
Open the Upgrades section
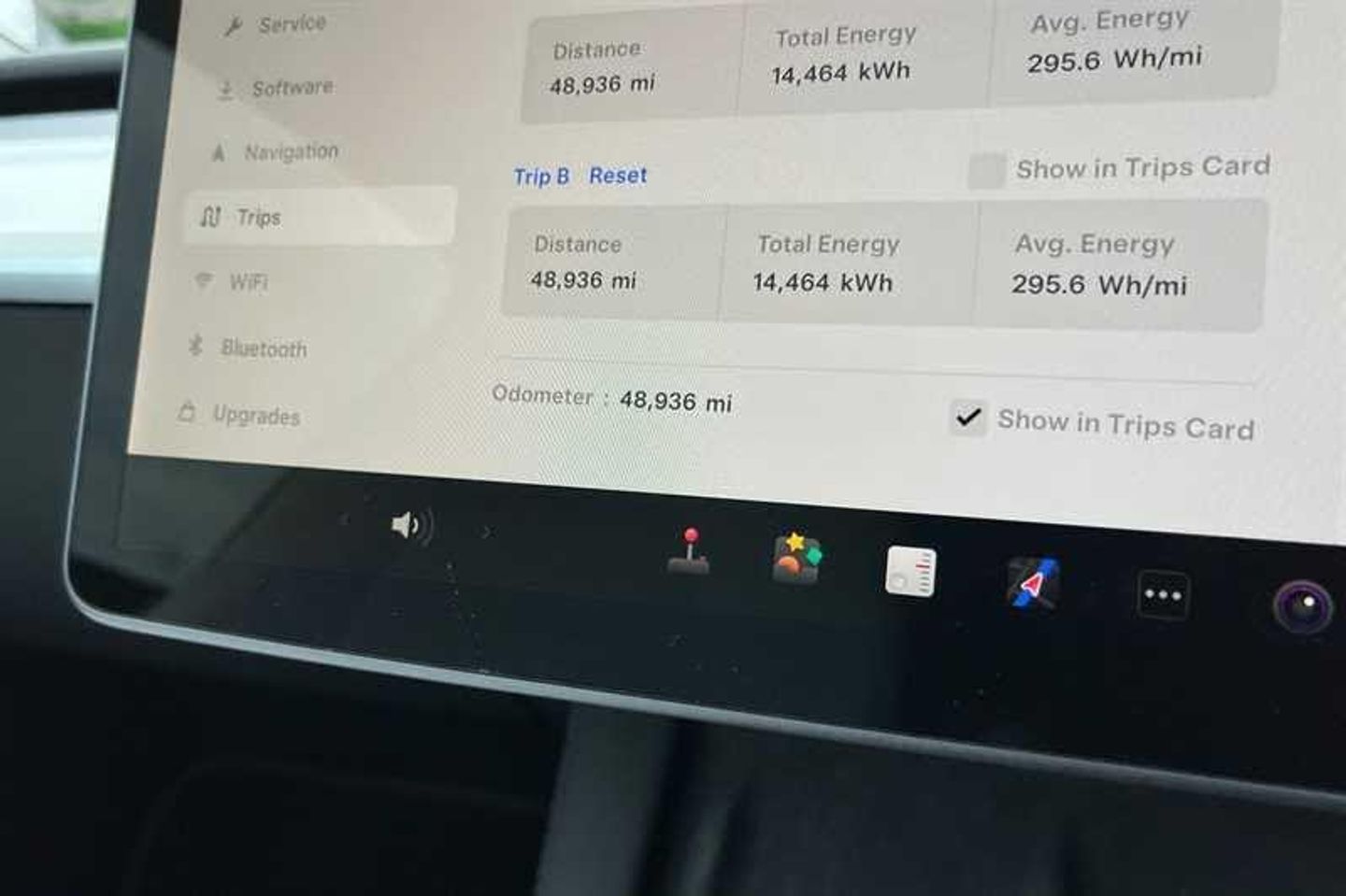click(255, 415)
